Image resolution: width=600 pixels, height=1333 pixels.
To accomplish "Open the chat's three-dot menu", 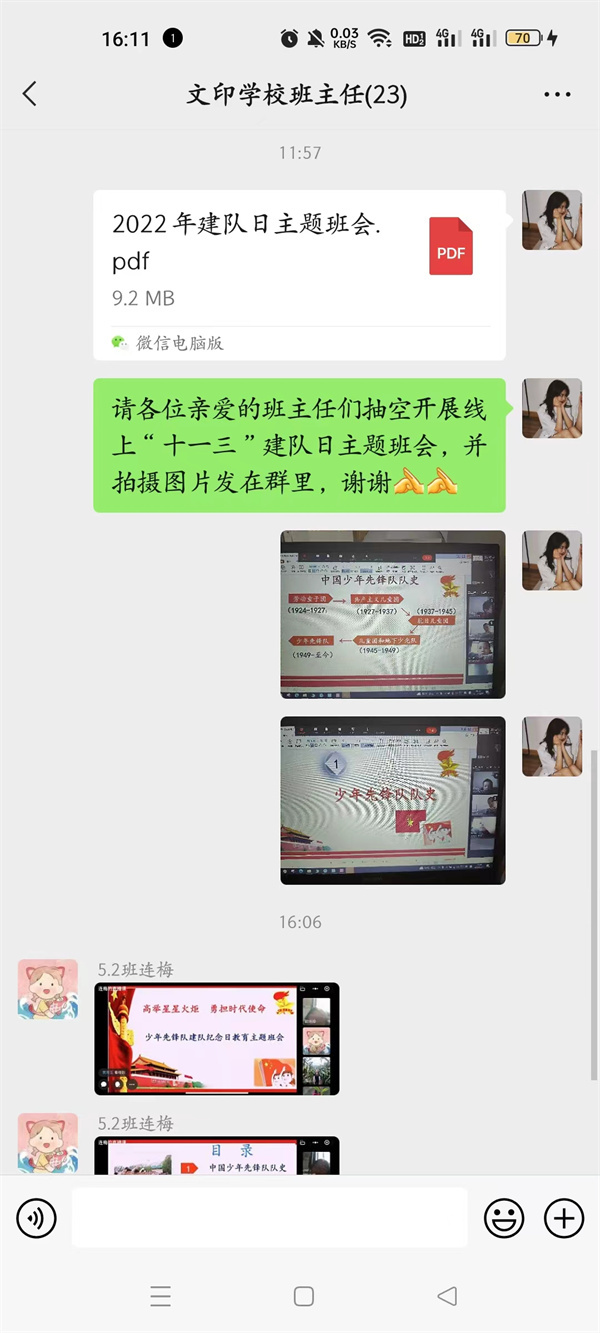I will (557, 95).
